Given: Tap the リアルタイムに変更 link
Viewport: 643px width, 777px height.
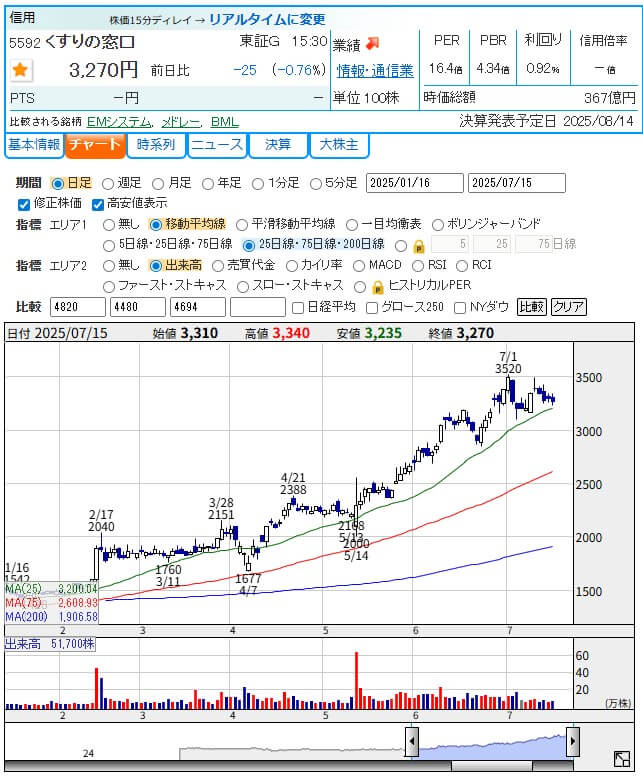Looking at the screenshot, I should (x=267, y=19).
